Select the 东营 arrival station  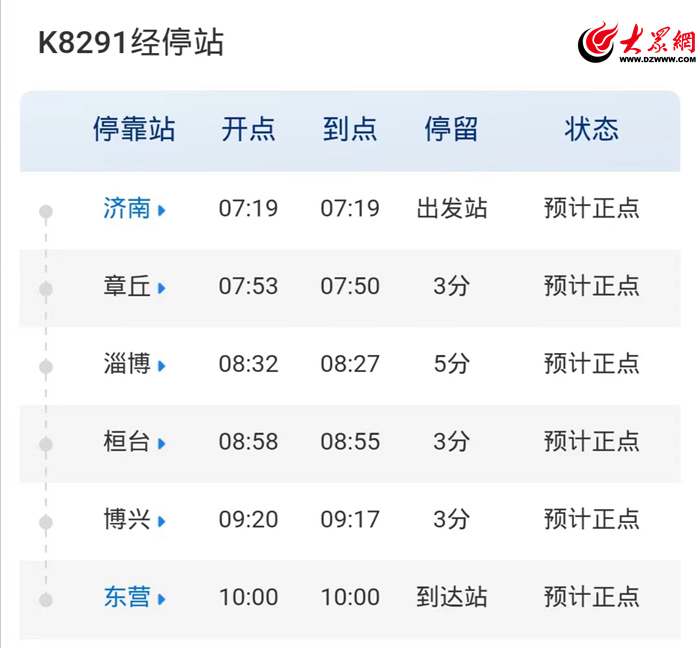point(133,598)
